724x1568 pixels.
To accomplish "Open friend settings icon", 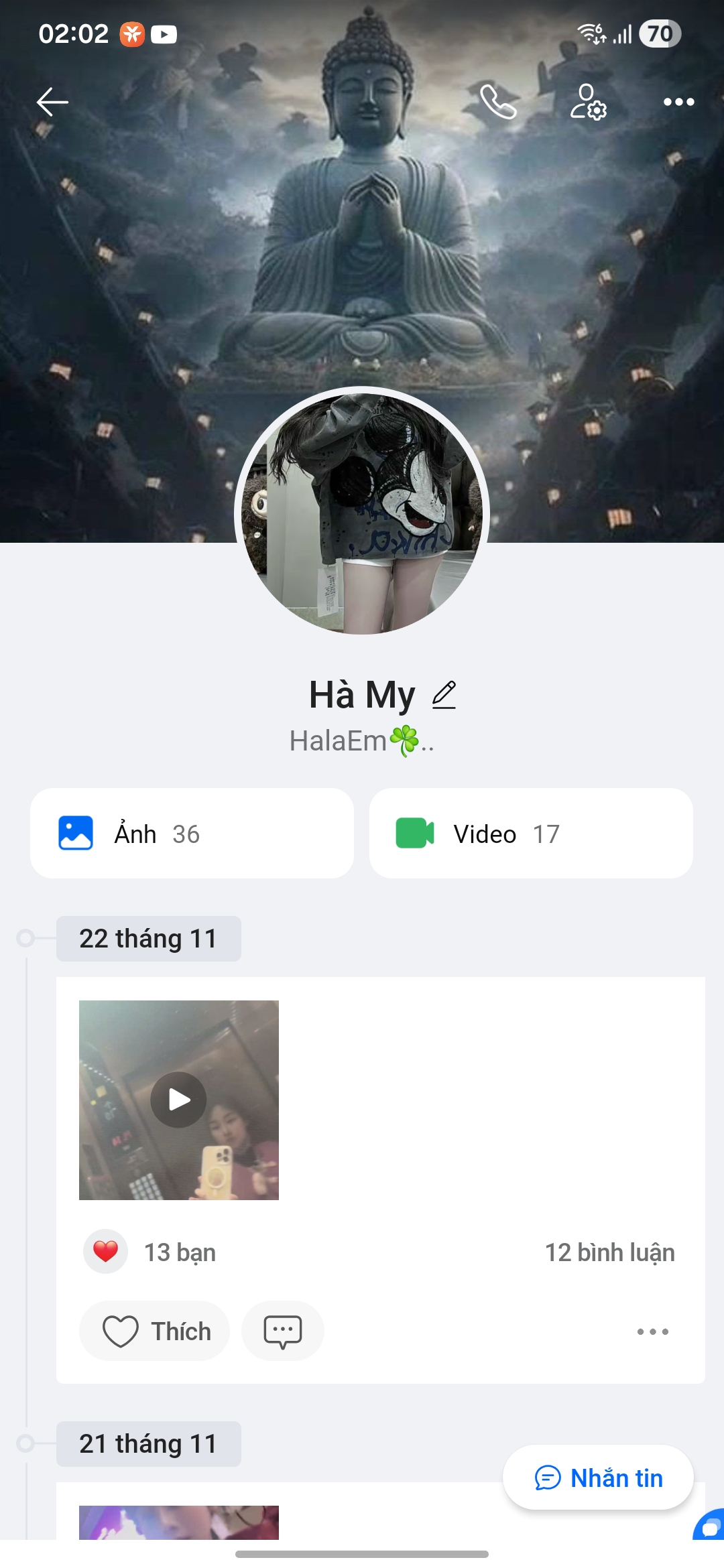I will click(x=588, y=102).
